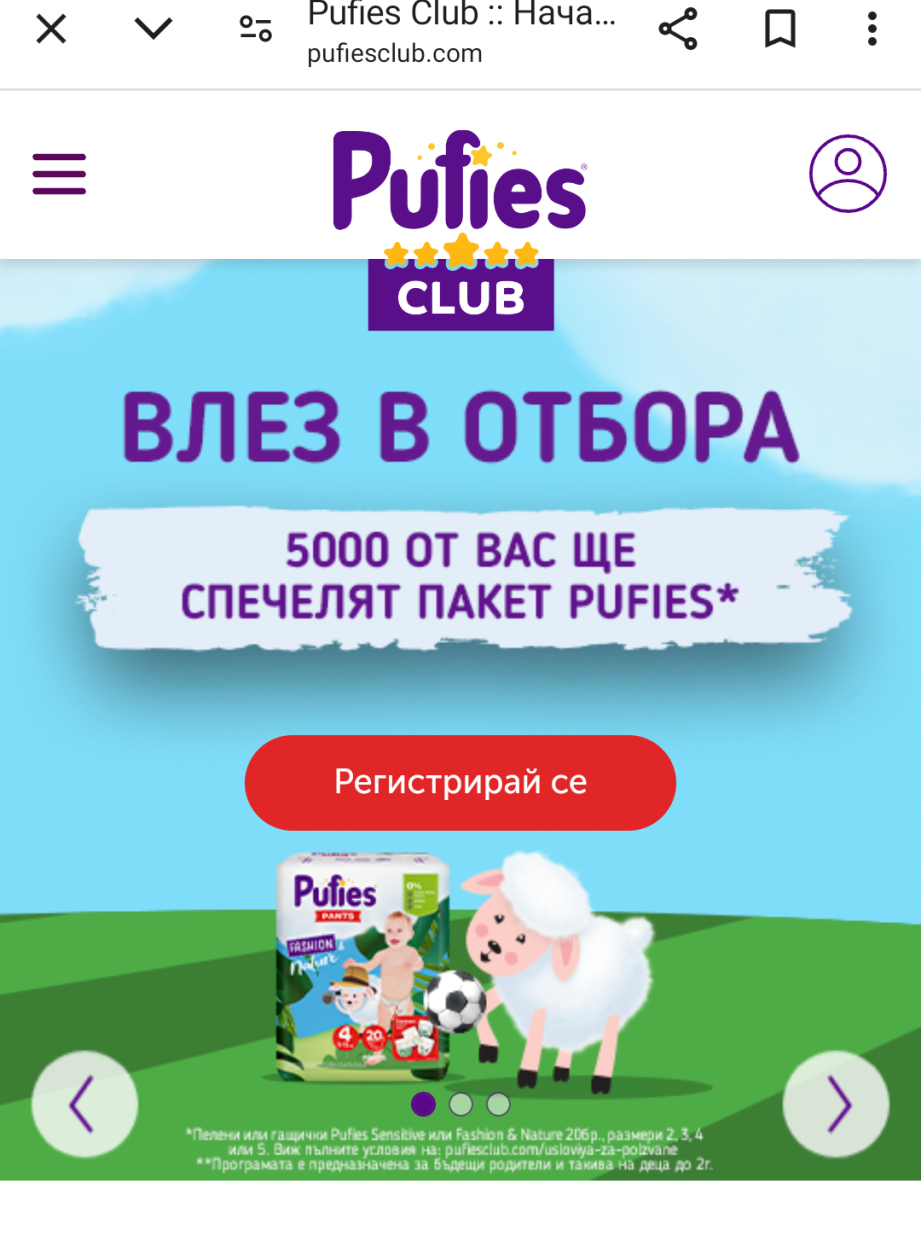Screen dimensions: 921x1242
Task: Open the browser overflow menu
Action: point(872,29)
